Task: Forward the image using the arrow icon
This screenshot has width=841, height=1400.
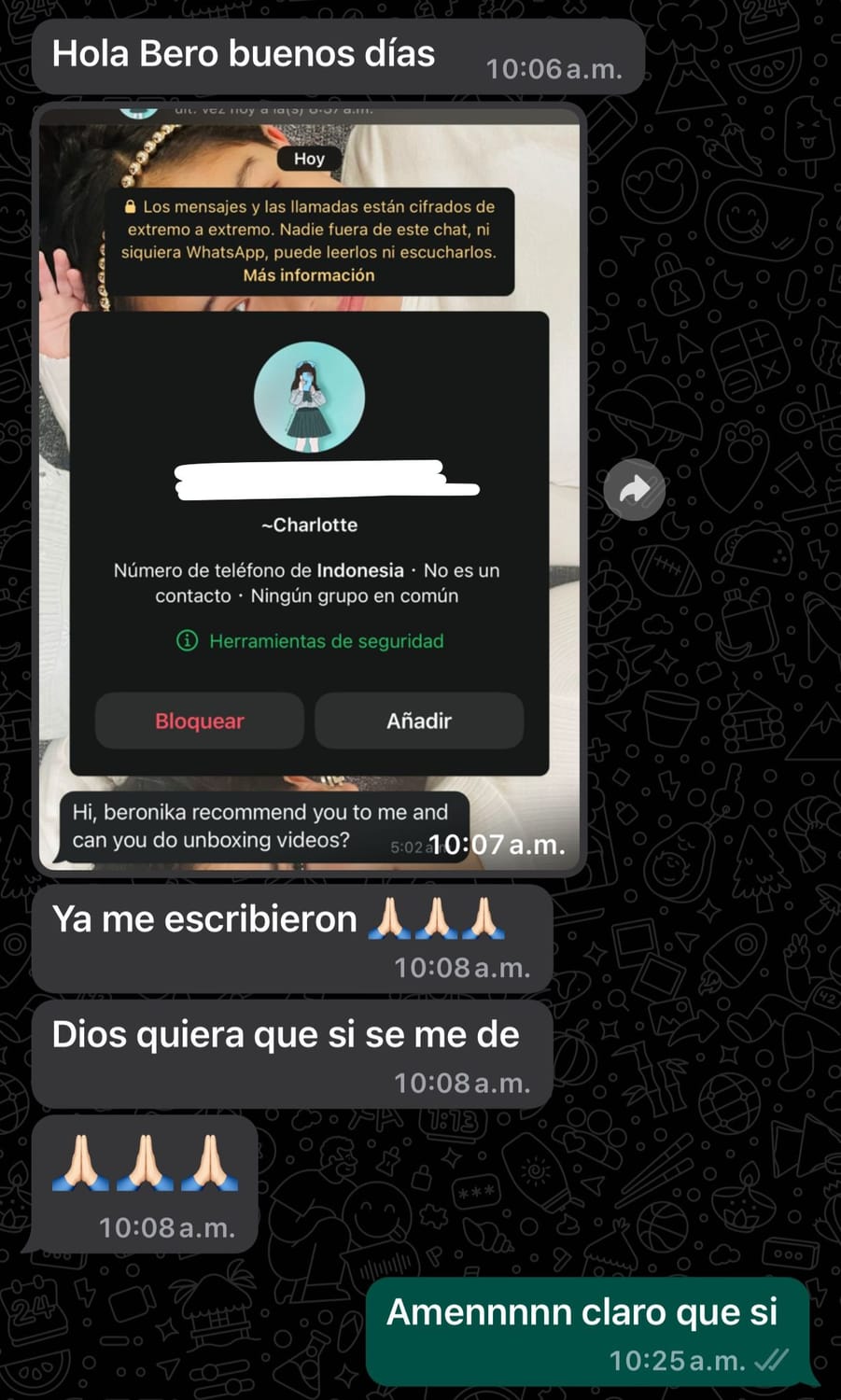Action: pyautogui.click(x=634, y=489)
